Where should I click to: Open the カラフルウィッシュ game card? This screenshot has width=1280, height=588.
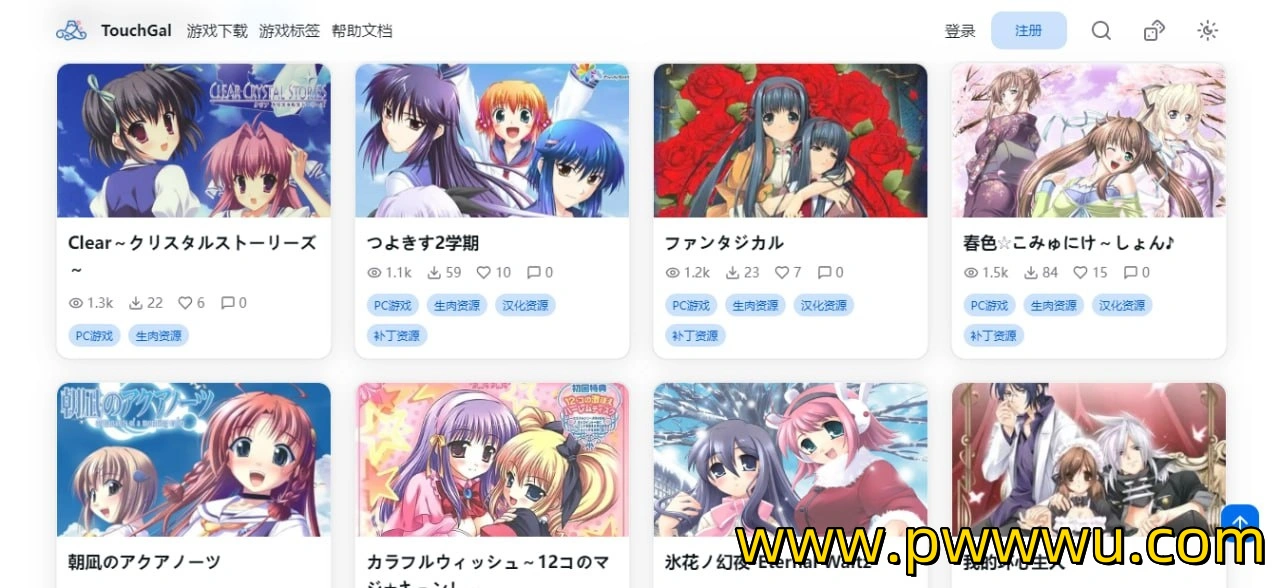492,460
